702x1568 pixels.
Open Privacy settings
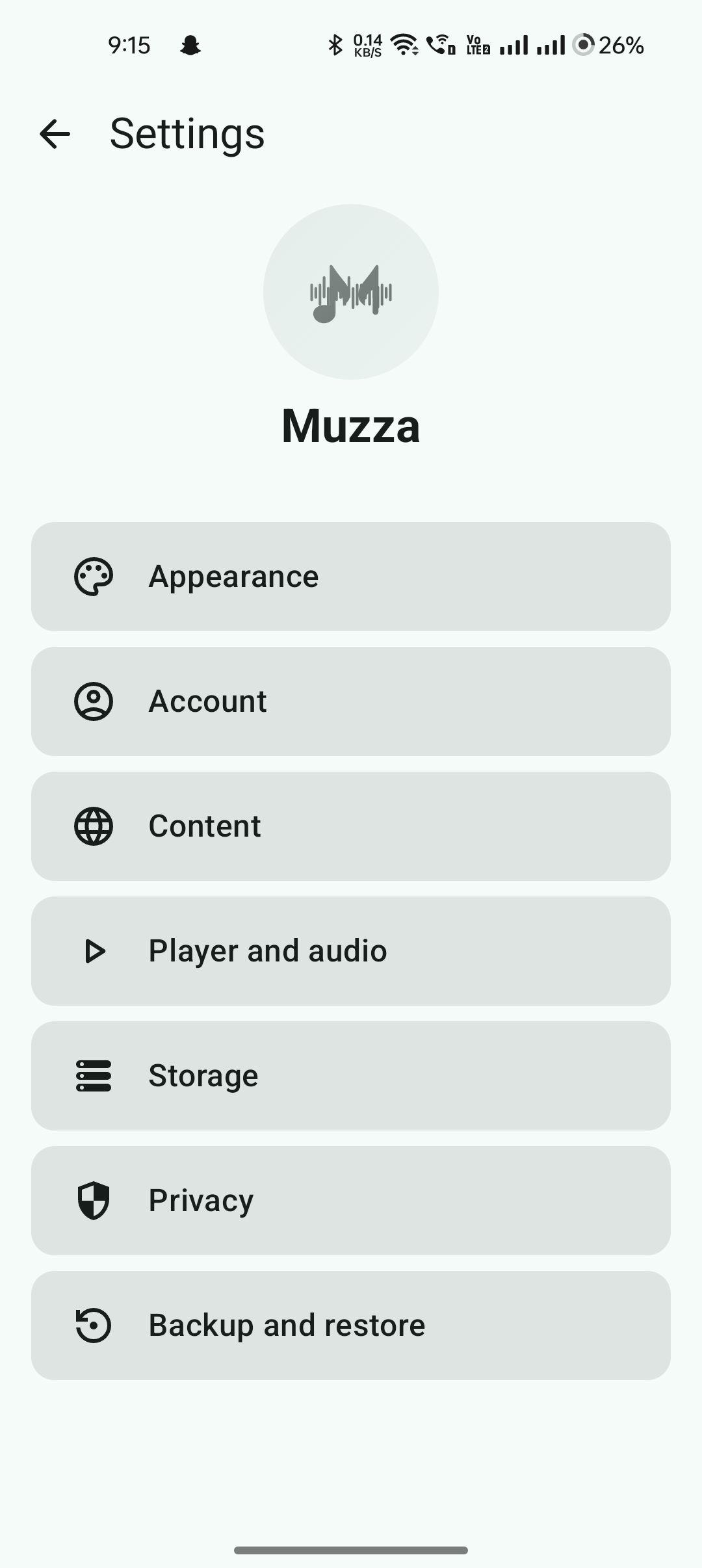click(351, 1201)
